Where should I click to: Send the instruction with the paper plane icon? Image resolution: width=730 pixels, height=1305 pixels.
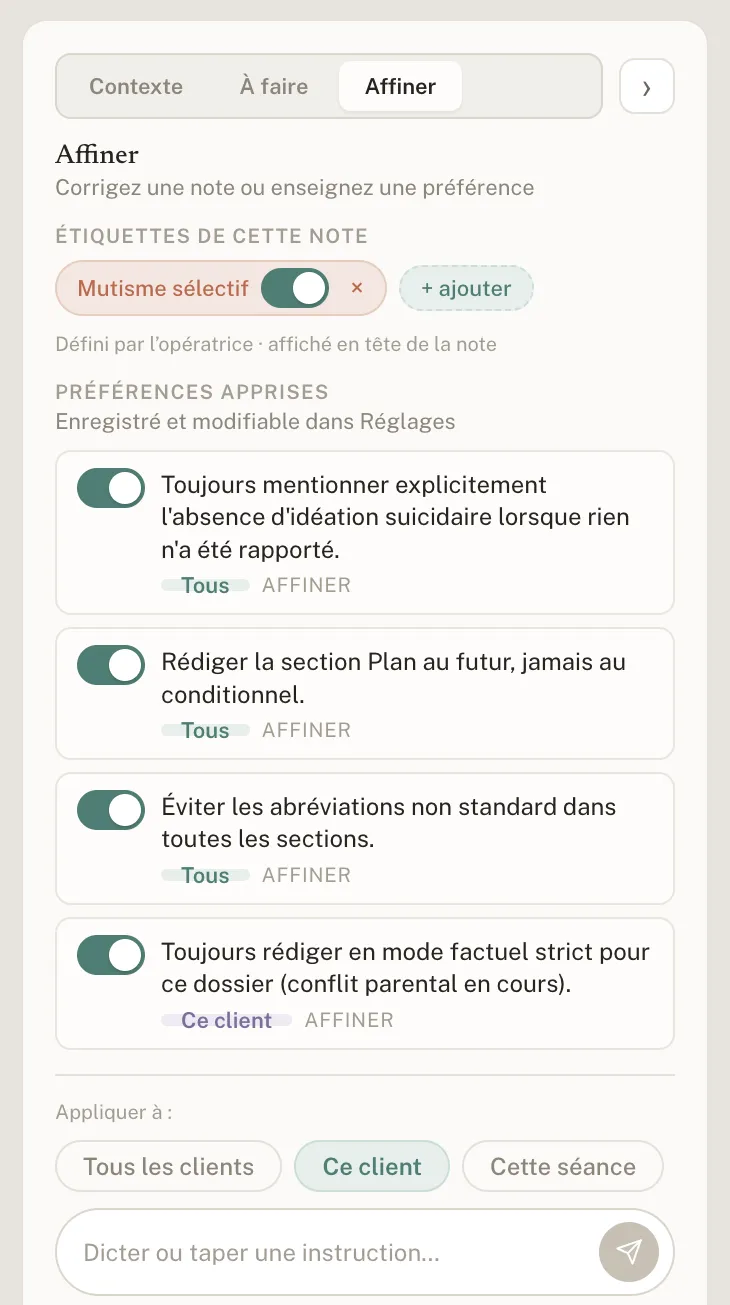pyautogui.click(x=629, y=1252)
